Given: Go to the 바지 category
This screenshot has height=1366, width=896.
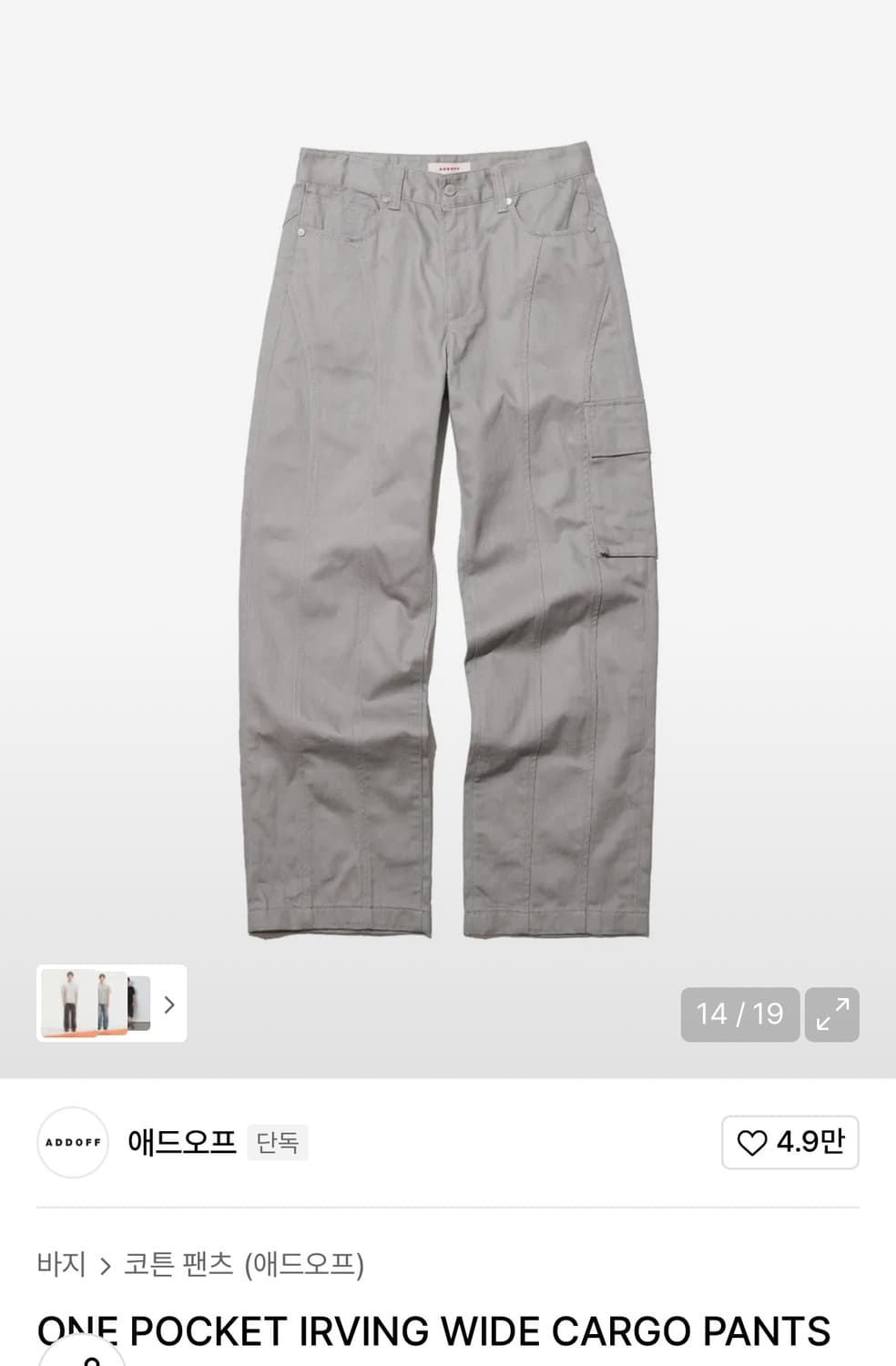Looking at the screenshot, I should (61, 1264).
